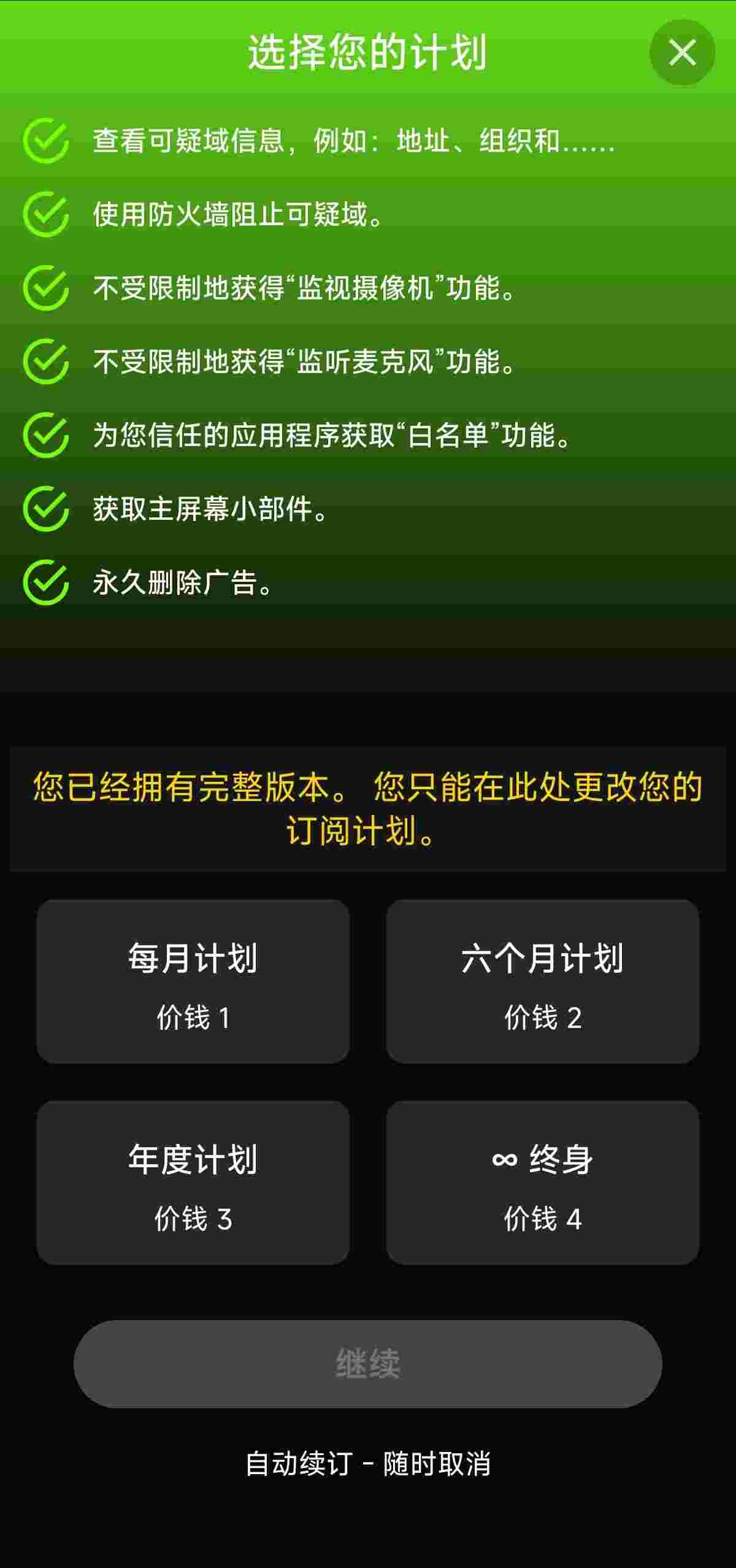Select the 每月计划 monthly plan
The image size is (736, 1568).
tap(193, 981)
